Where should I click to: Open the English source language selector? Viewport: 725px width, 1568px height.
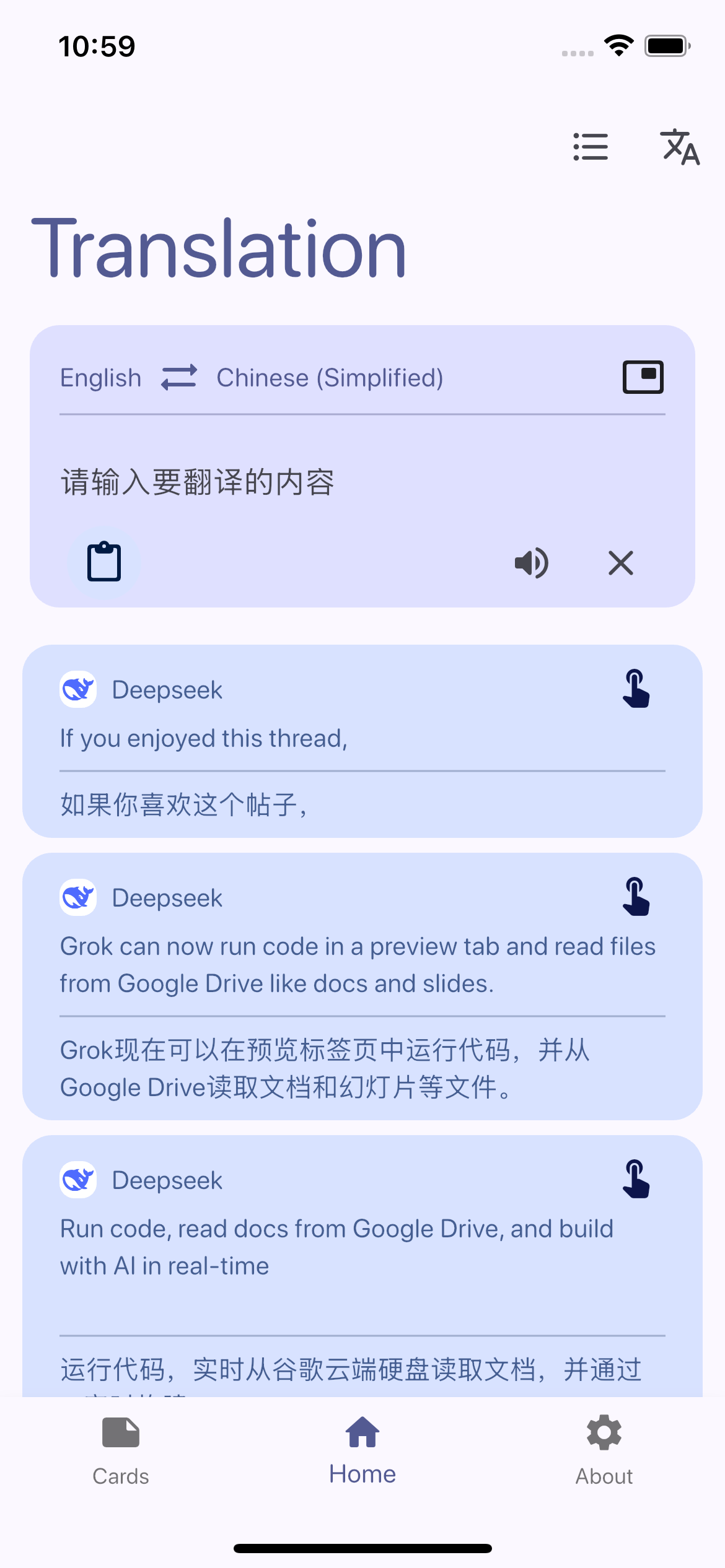101,377
